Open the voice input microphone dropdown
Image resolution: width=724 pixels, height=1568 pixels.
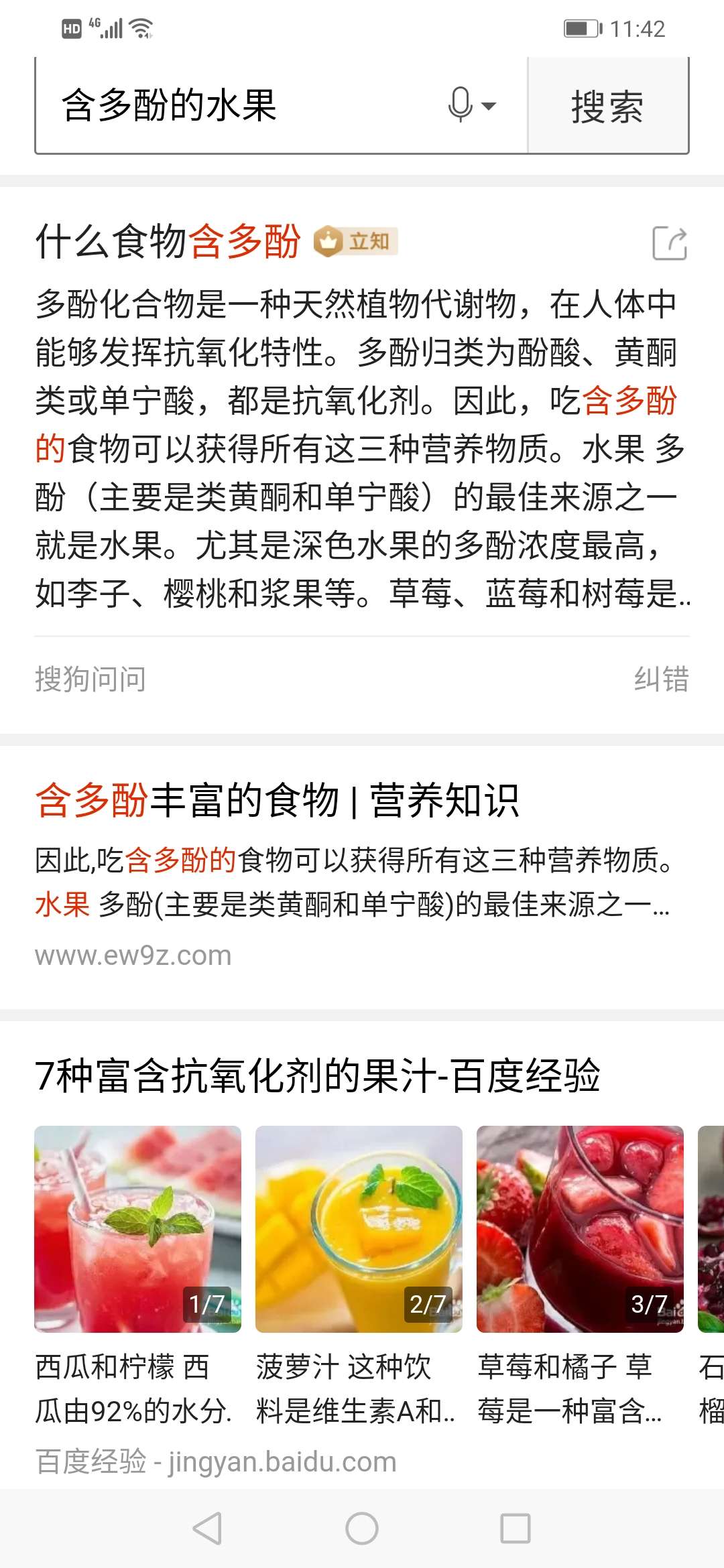[x=472, y=105]
